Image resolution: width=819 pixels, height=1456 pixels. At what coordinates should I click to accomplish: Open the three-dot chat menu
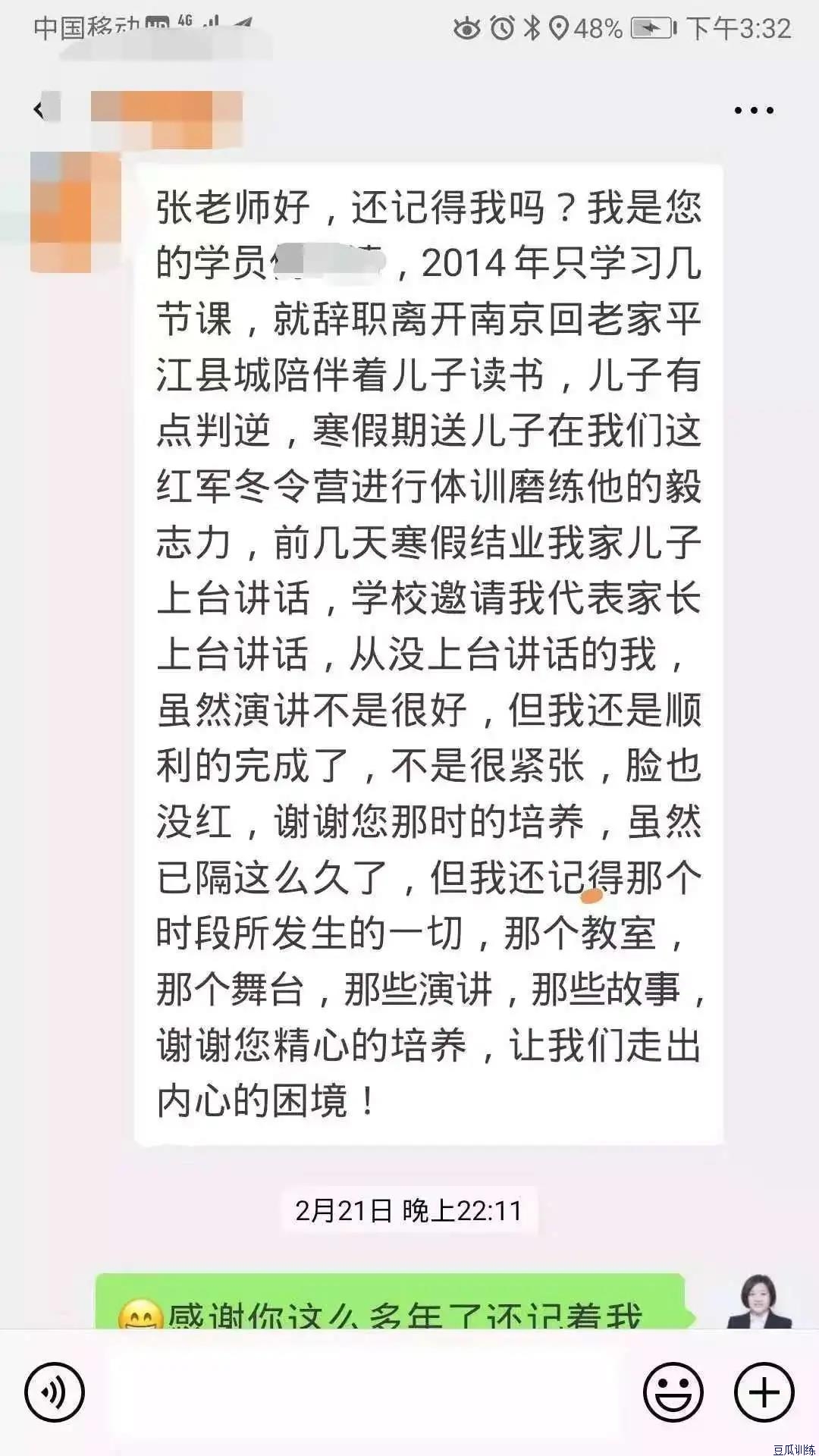pos(754,111)
